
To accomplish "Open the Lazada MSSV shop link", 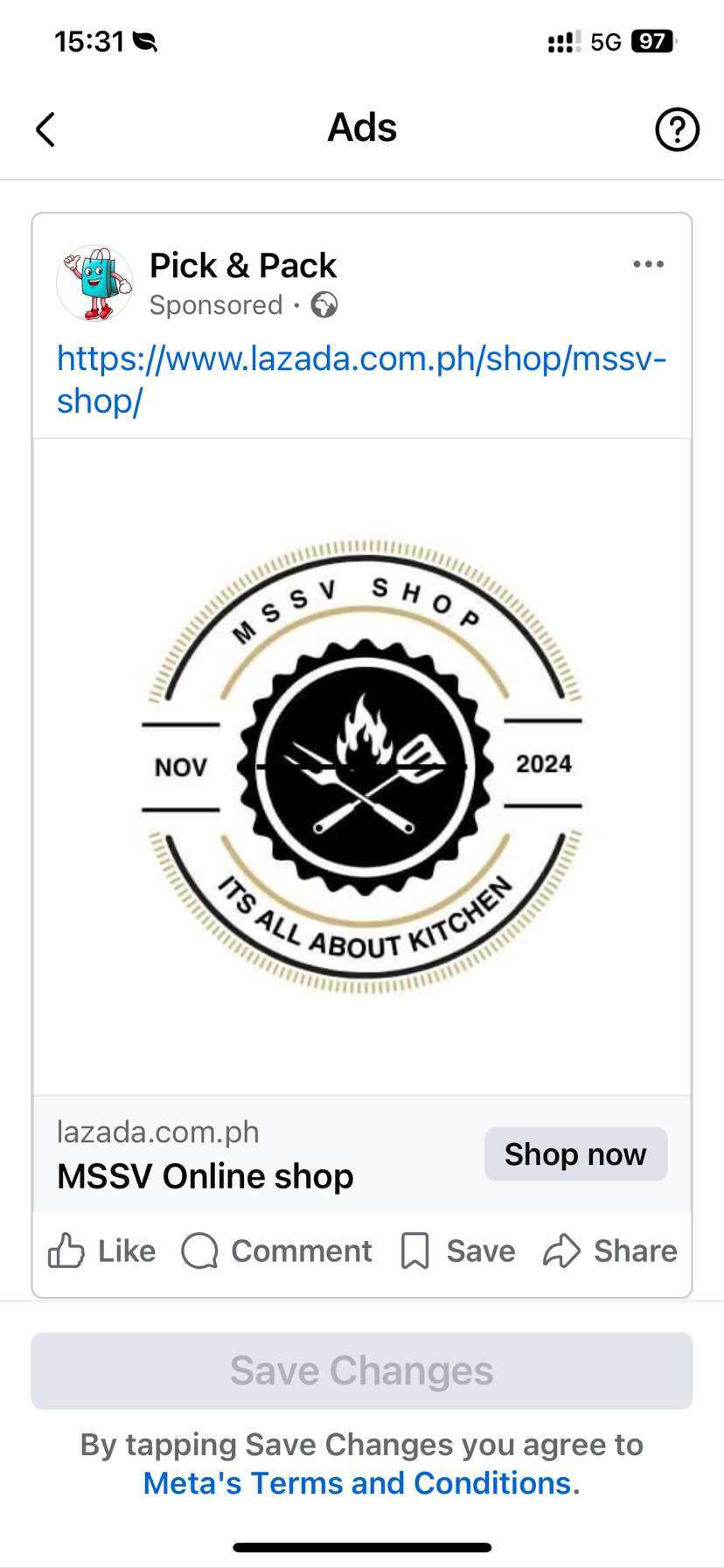I will [361, 378].
